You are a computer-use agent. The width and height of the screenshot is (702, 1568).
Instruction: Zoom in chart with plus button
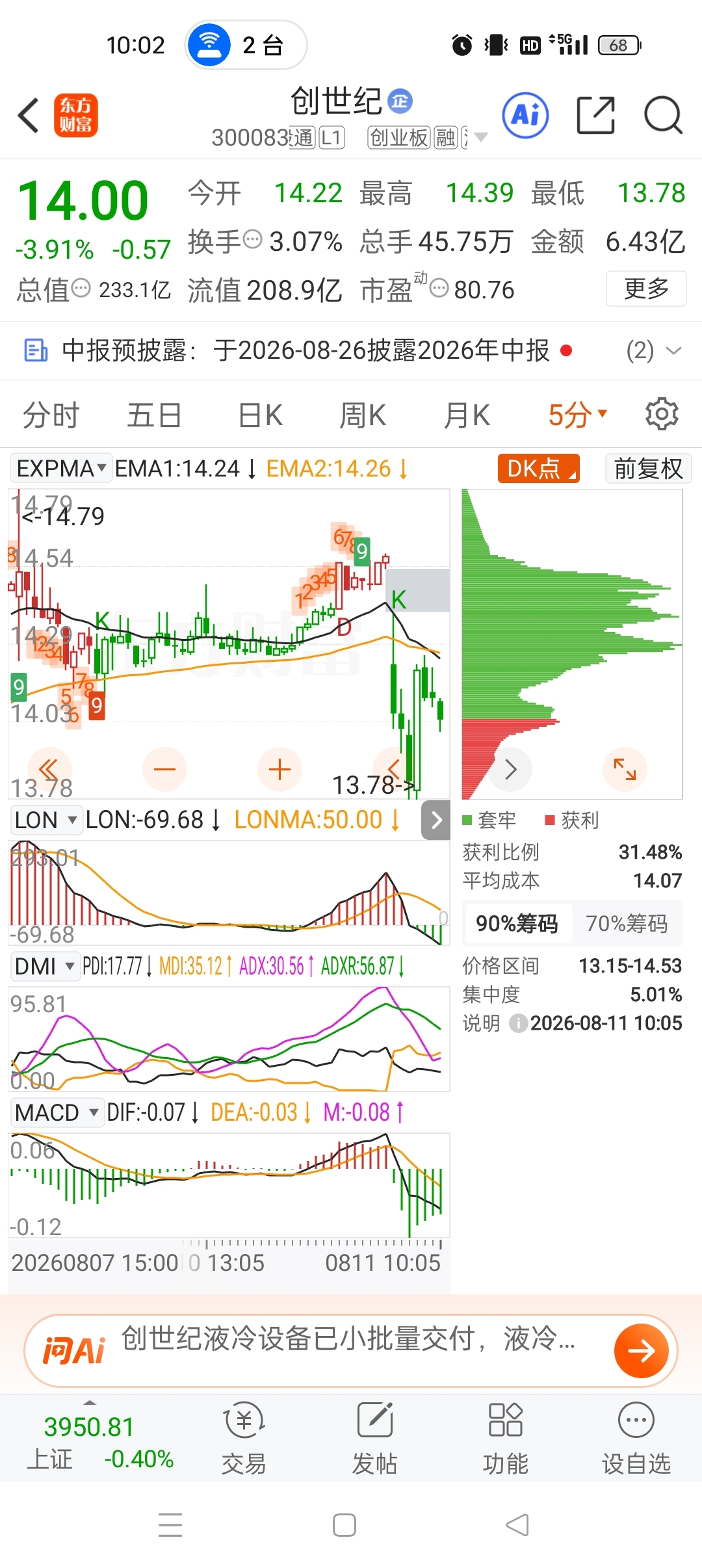pos(279,769)
